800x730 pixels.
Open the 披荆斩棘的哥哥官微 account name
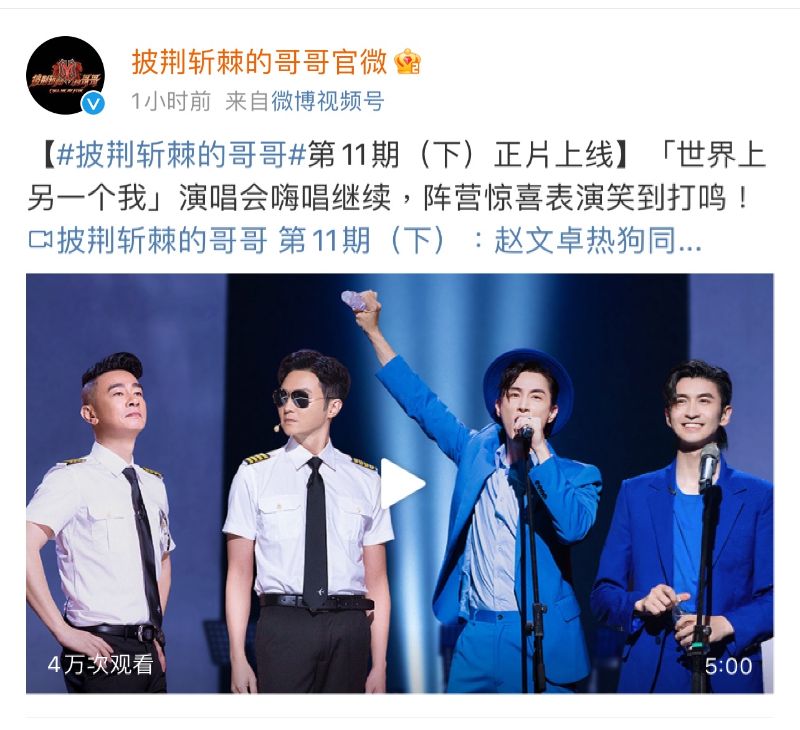259,62
